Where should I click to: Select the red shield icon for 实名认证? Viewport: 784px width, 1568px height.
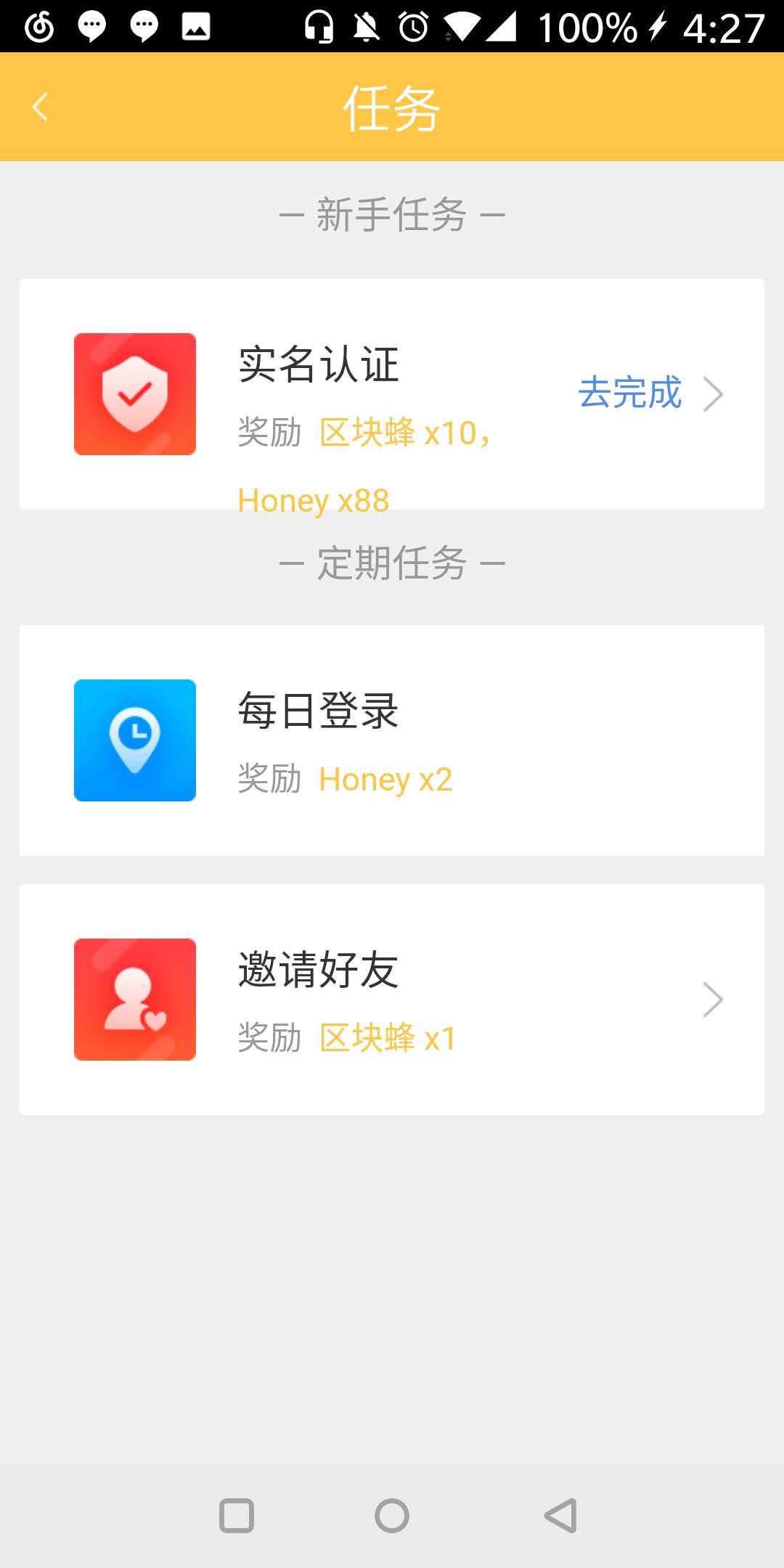(135, 393)
